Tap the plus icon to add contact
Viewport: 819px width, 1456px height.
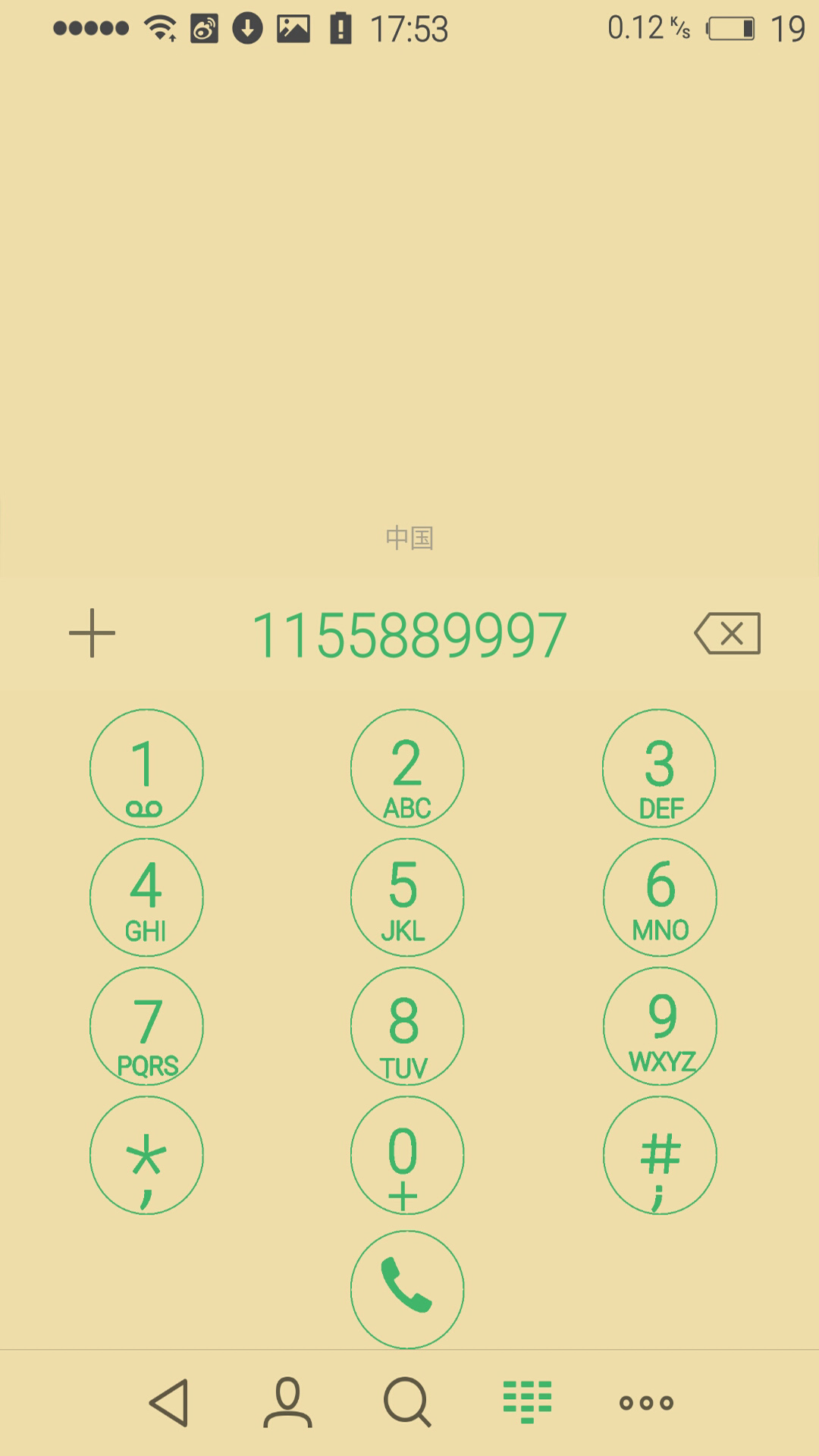pos(92,633)
